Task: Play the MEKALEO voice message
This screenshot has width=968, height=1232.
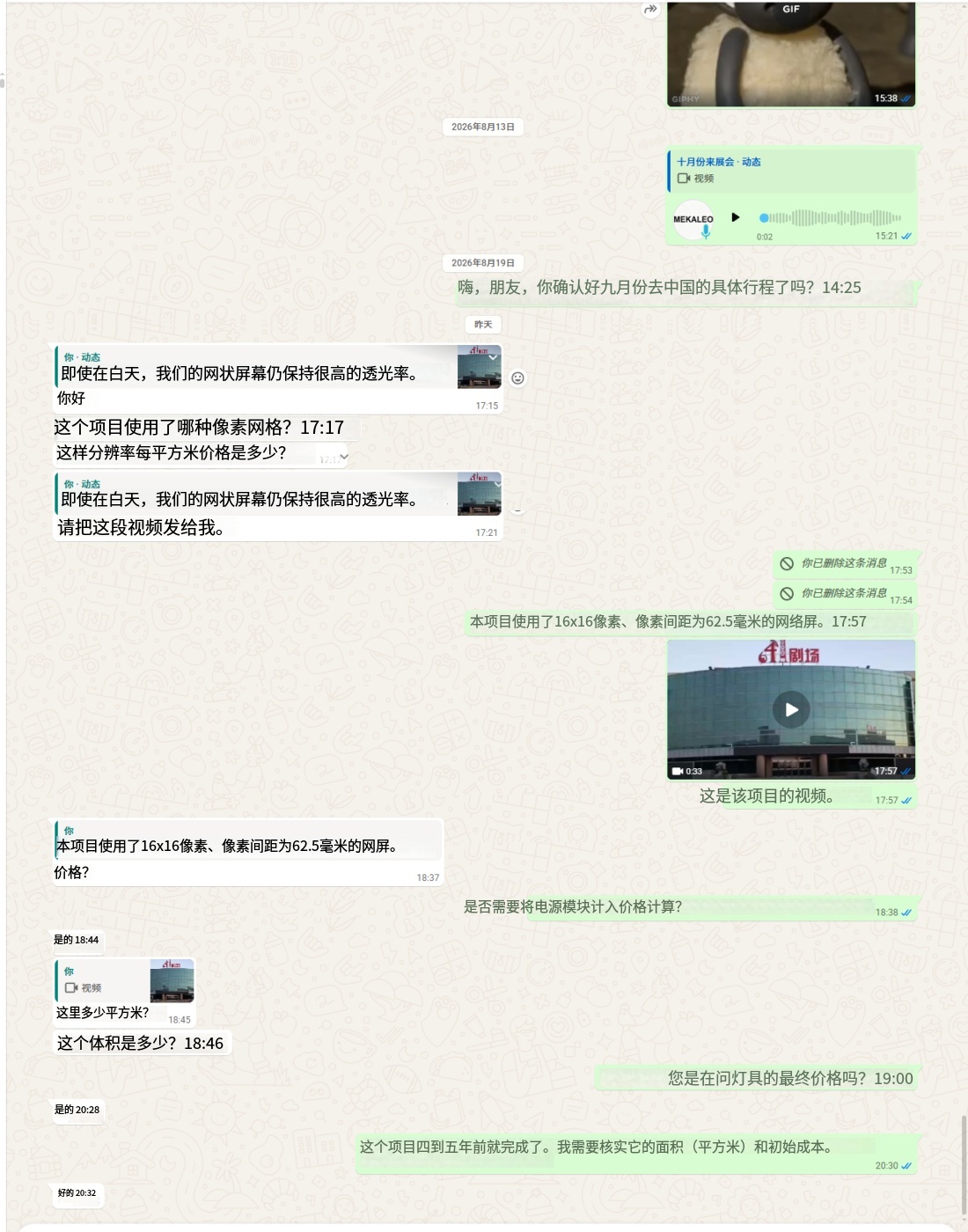Action: point(736,217)
